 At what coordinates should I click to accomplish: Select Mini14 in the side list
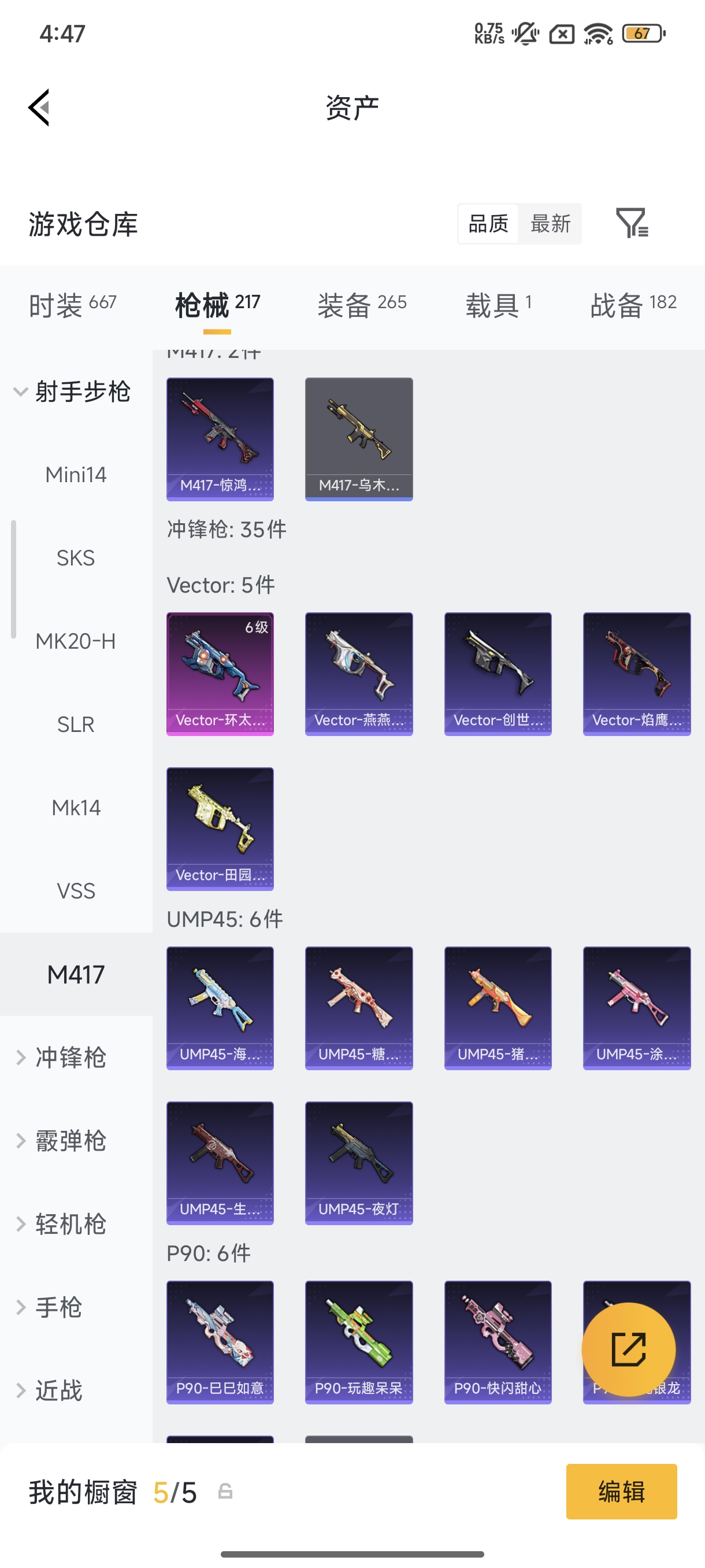click(x=76, y=474)
